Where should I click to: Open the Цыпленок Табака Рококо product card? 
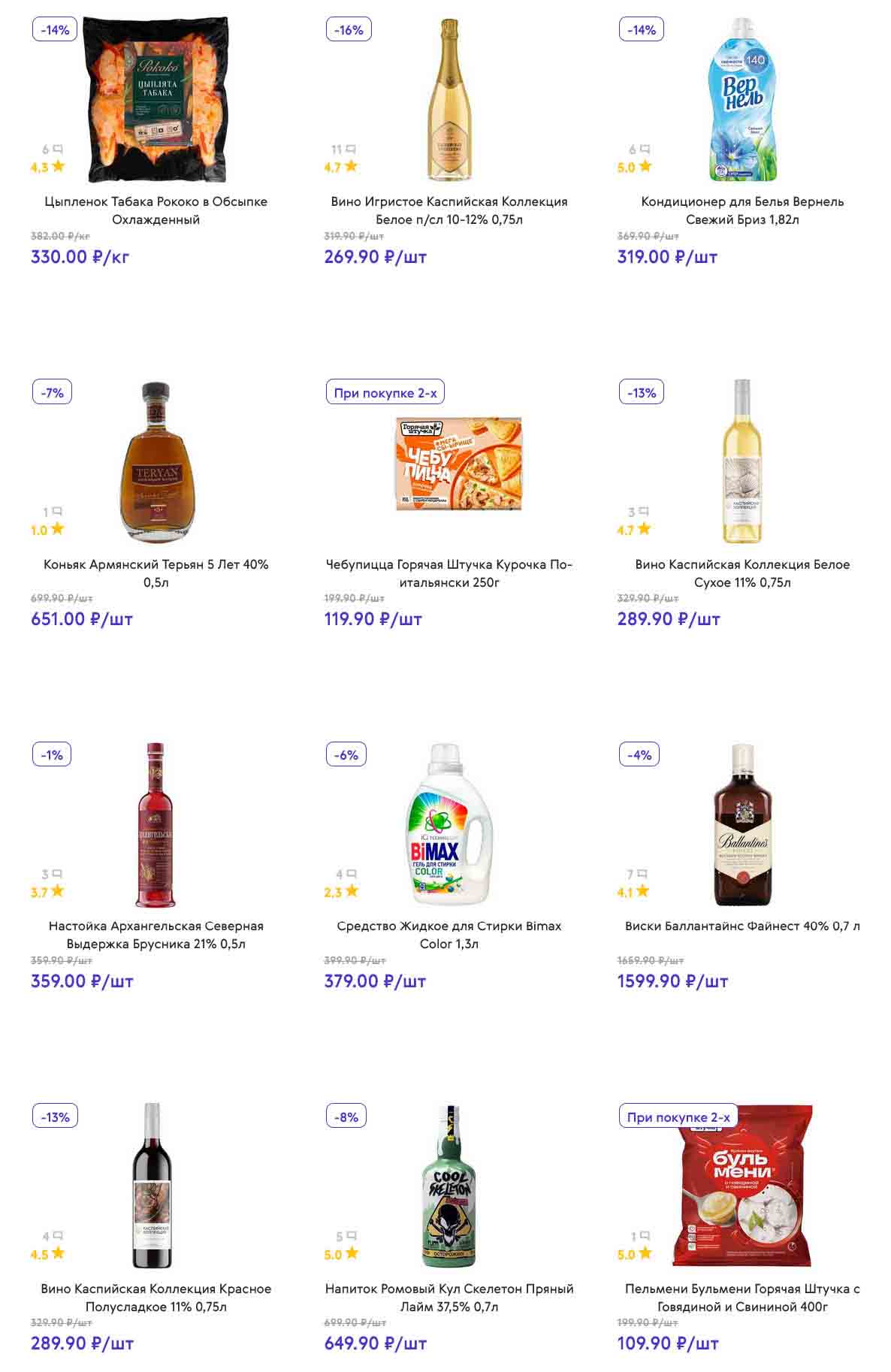(x=156, y=210)
